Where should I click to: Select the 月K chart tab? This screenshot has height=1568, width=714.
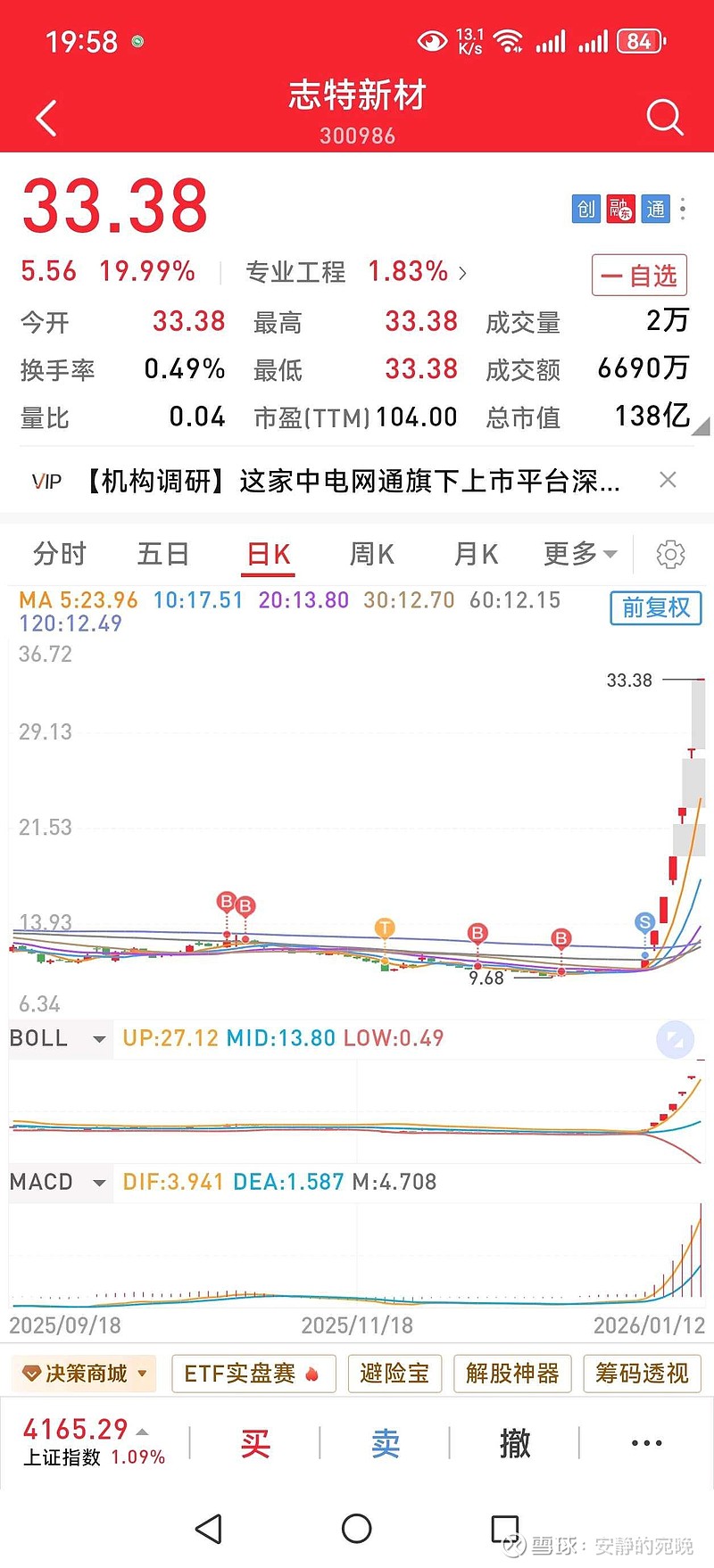[x=476, y=555]
